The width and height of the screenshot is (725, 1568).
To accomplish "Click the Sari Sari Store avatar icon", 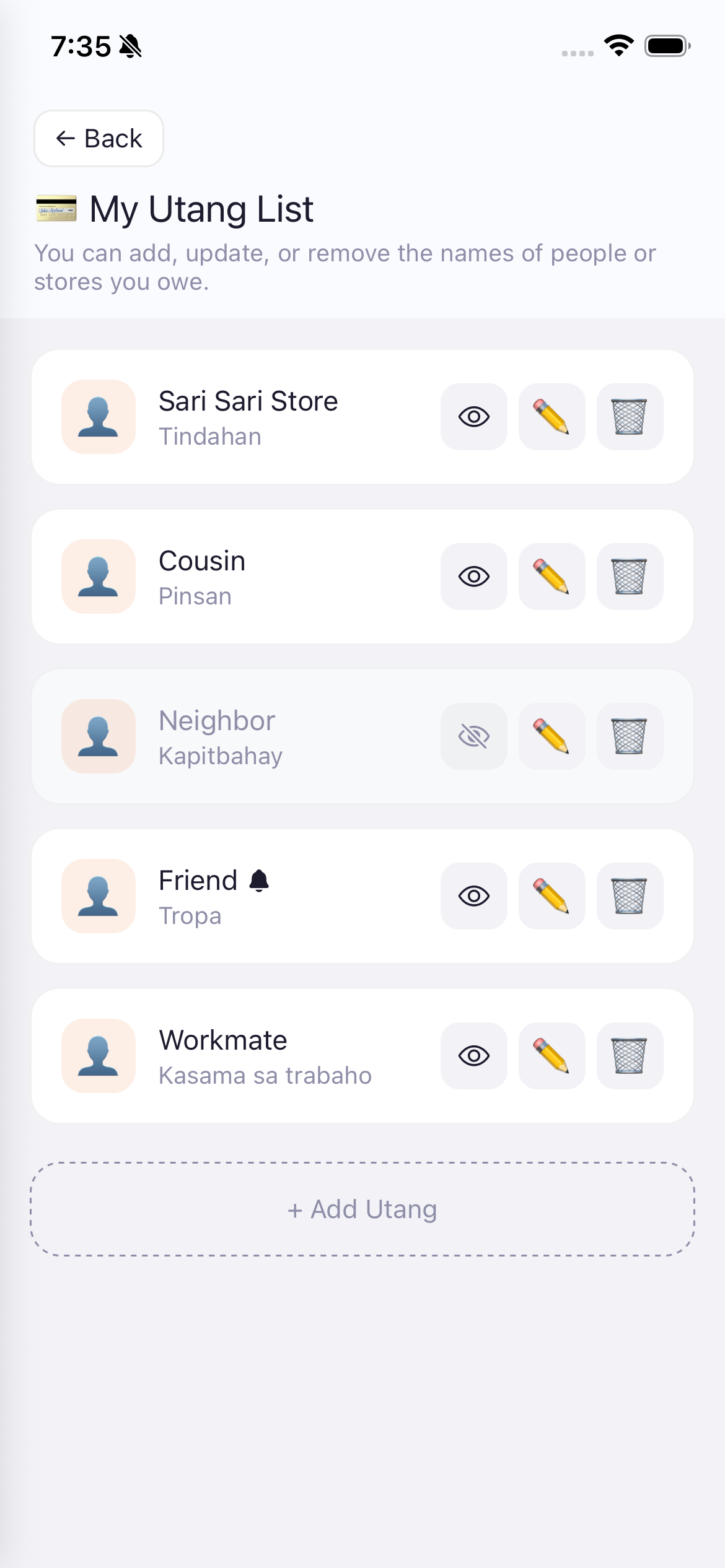I will [98, 417].
